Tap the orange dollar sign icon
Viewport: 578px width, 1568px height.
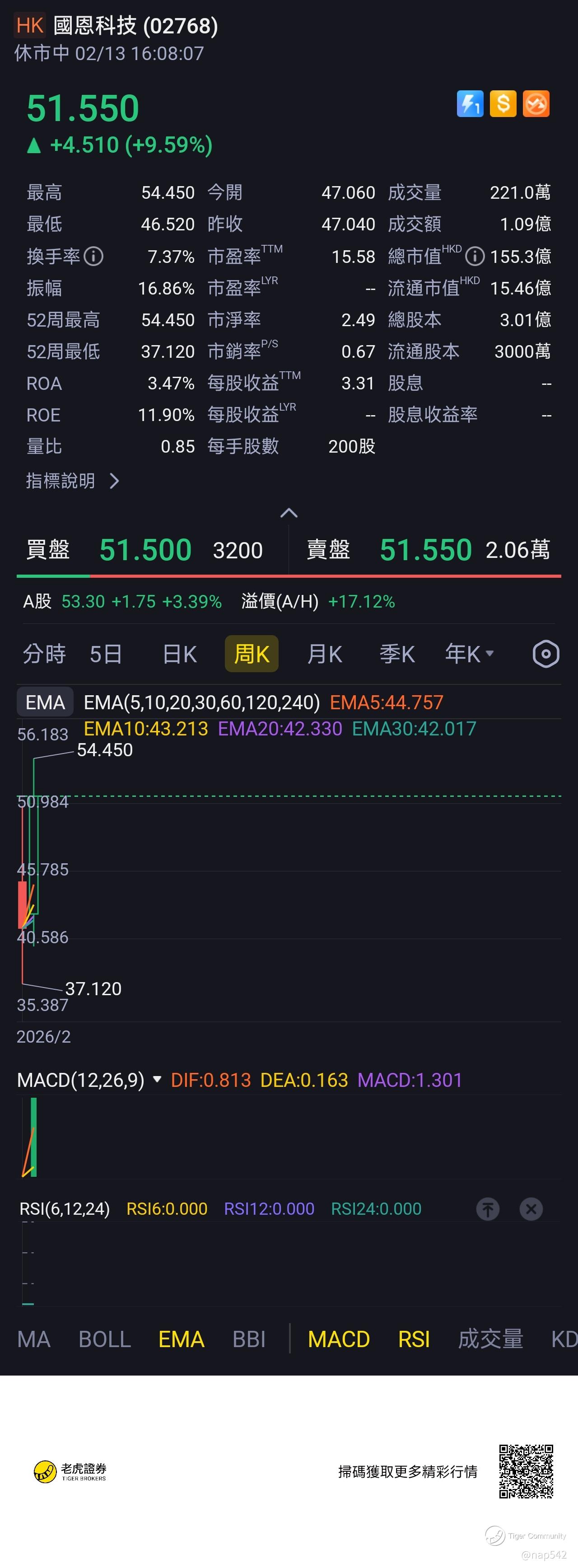tap(503, 103)
